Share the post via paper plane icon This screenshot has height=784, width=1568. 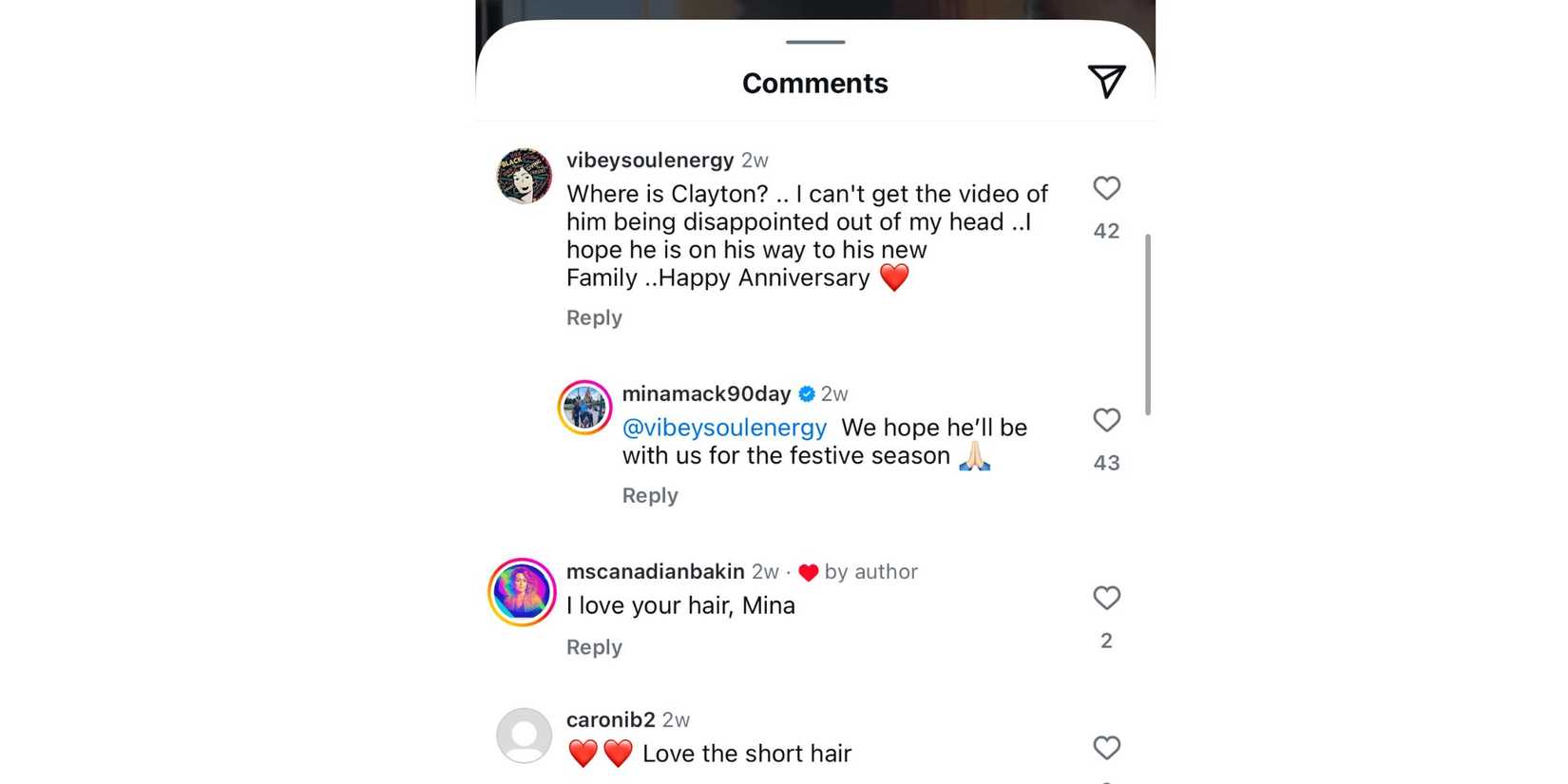[1106, 82]
